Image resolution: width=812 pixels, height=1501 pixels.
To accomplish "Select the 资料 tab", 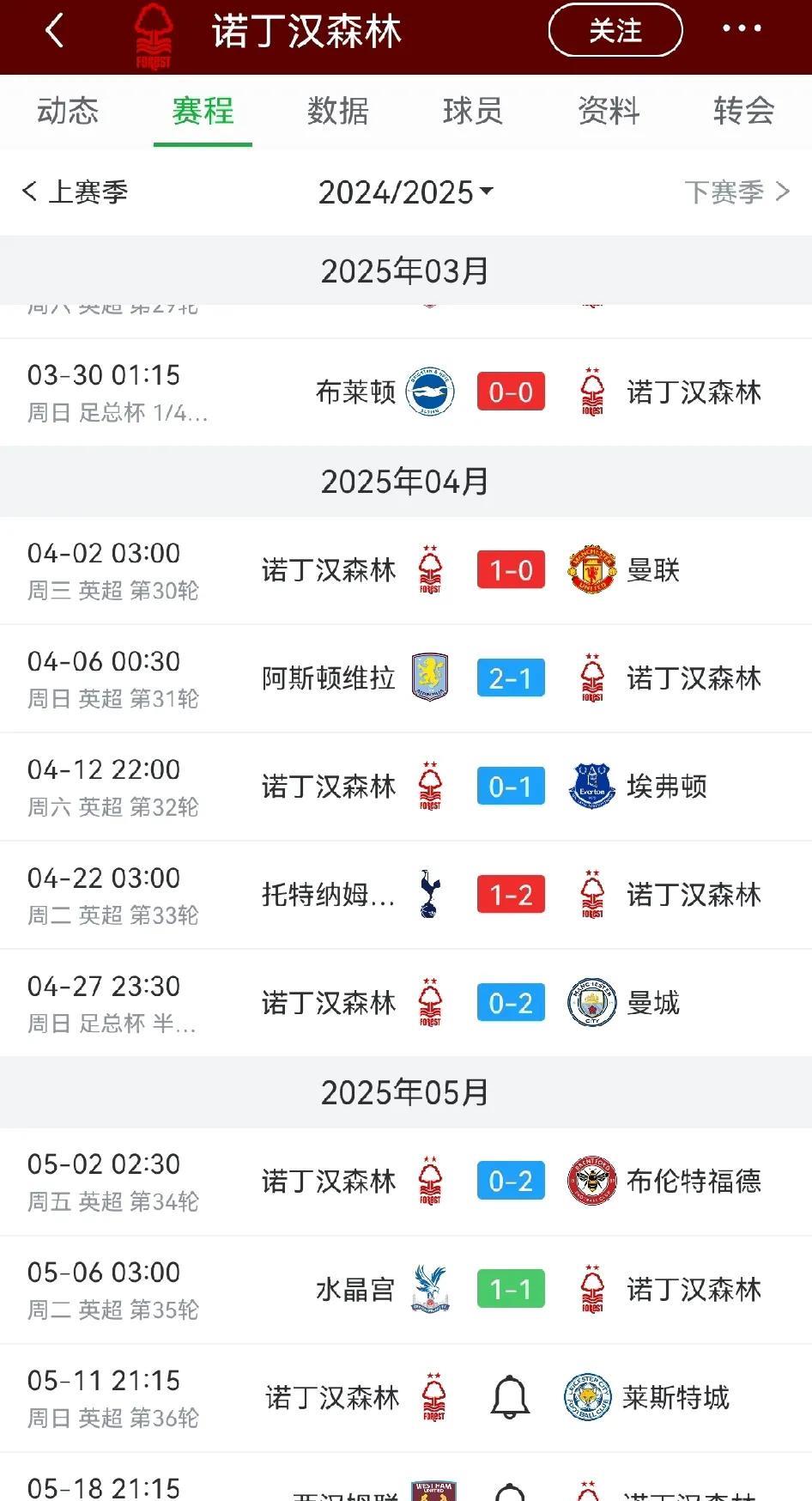I will (x=609, y=111).
